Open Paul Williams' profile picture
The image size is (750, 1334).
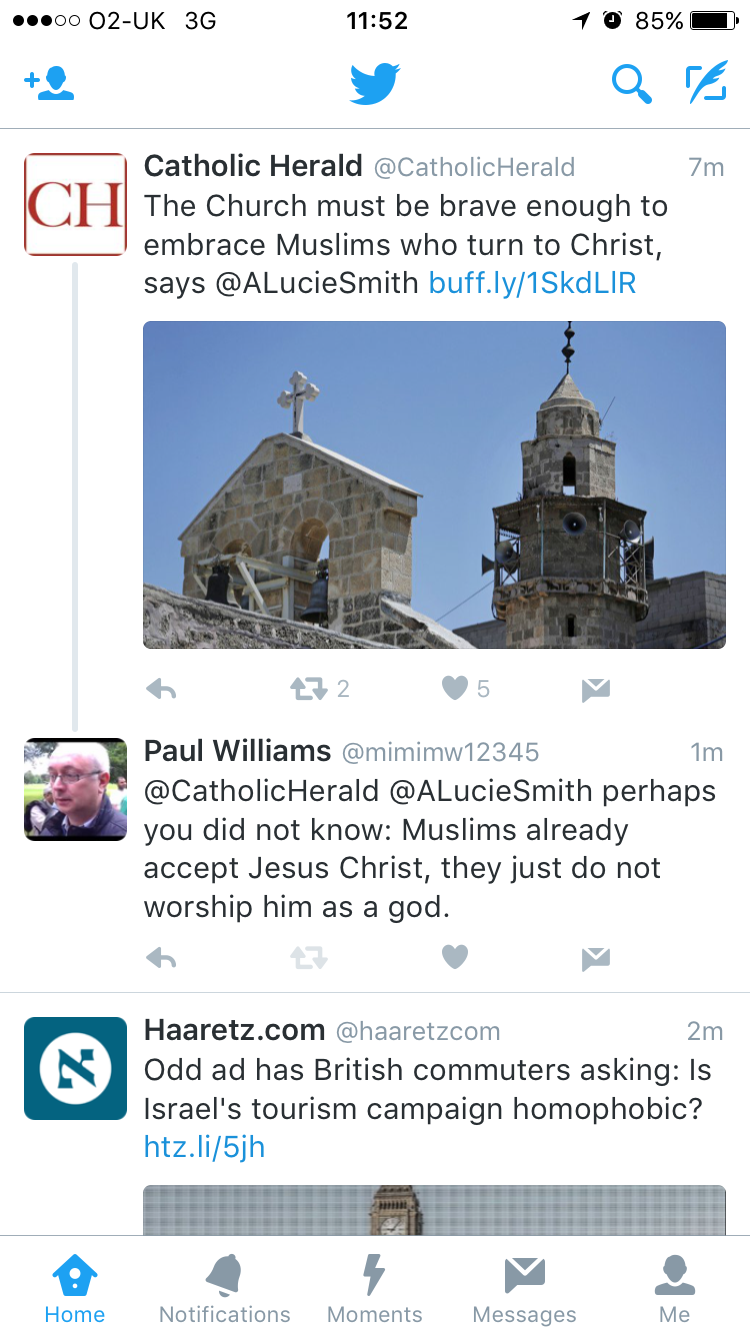[x=75, y=789]
